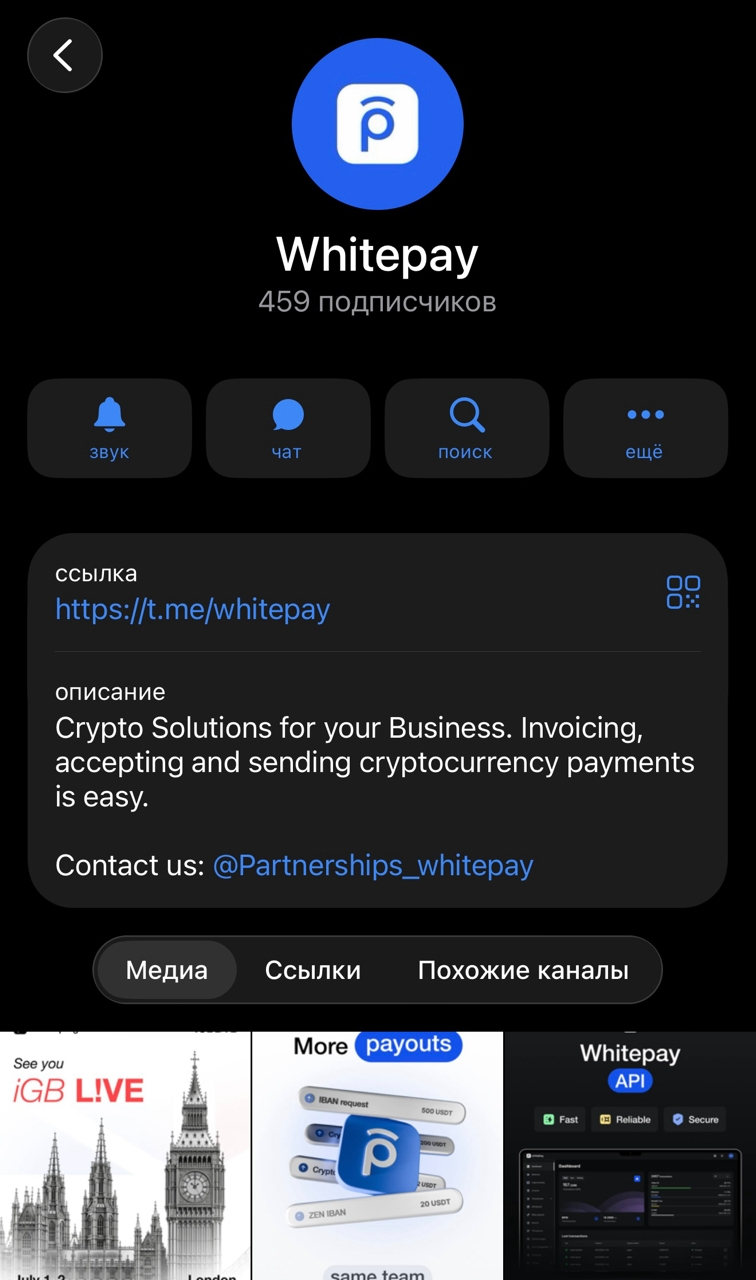
Task: Open the чат discussion button
Action: [x=287, y=428]
